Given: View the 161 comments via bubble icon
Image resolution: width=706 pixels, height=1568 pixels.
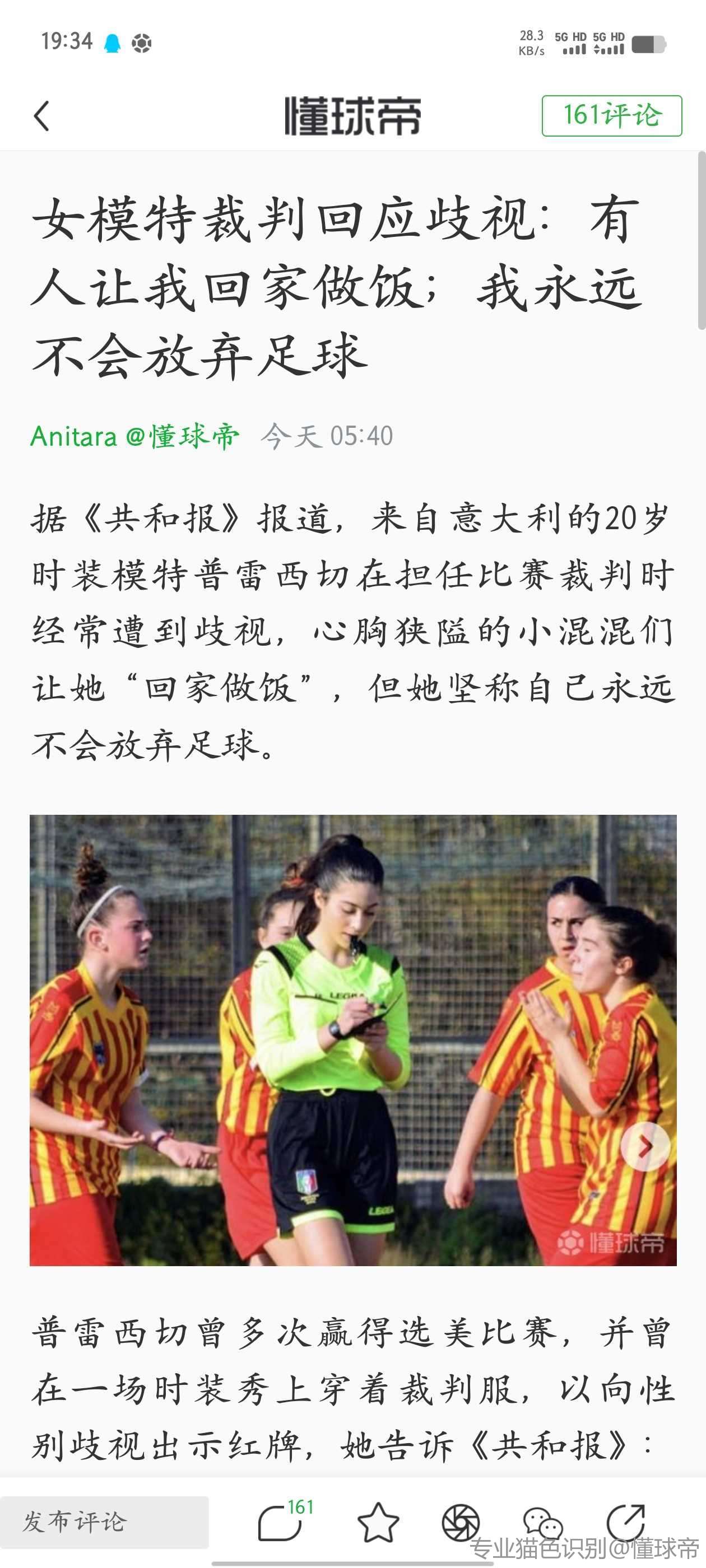Looking at the screenshot, I should click(x=281, y=1522).
